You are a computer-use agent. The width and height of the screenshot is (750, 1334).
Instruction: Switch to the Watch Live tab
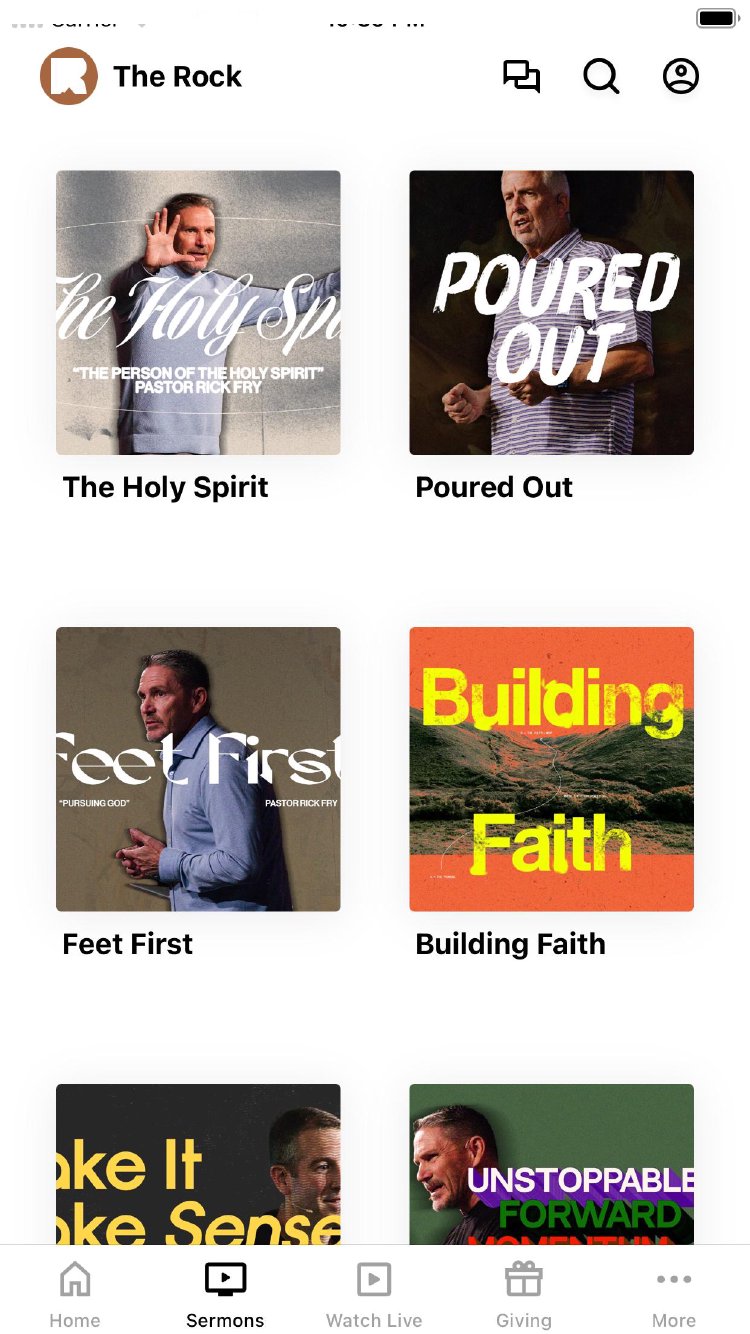[x=374, y=1293]
